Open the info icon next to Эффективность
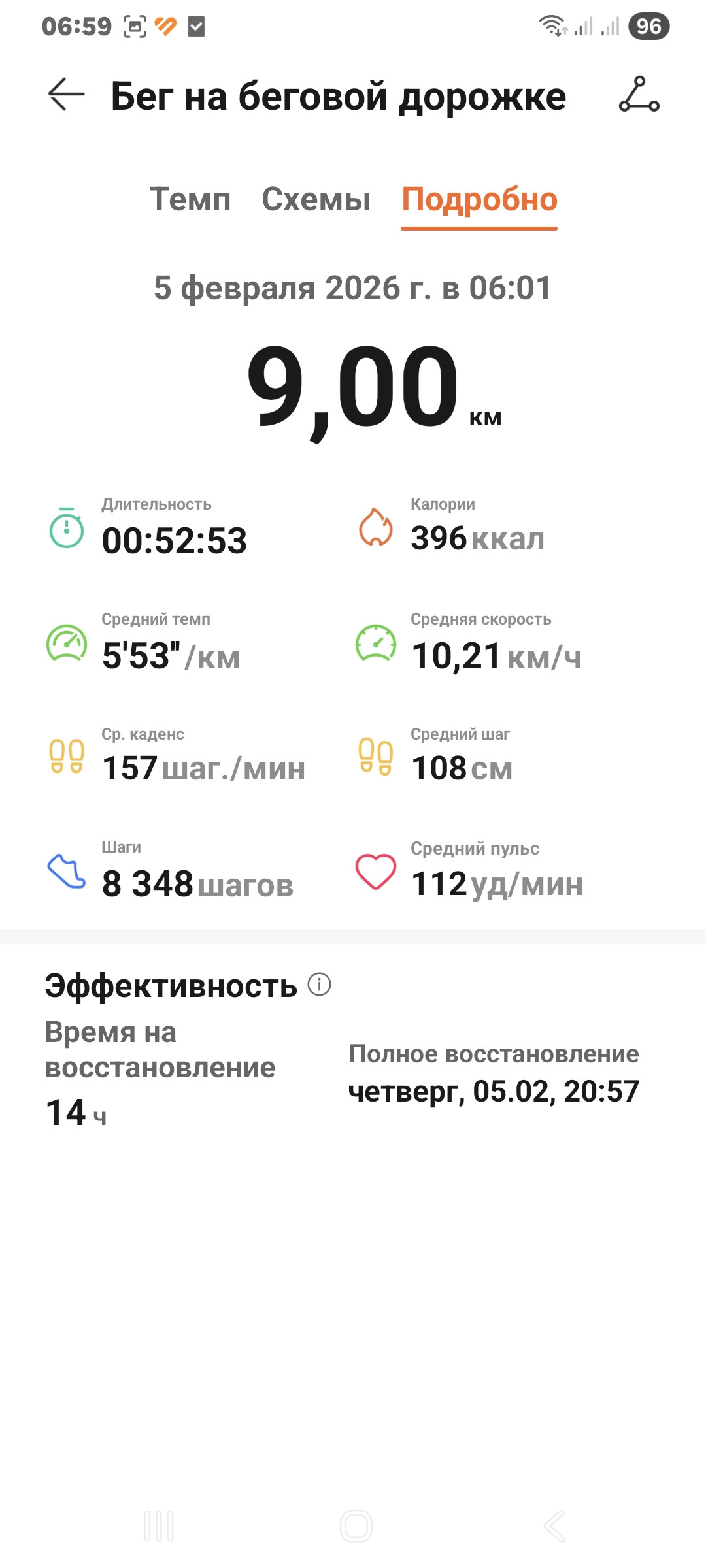 pyautogui.click(x=320, y=984)
